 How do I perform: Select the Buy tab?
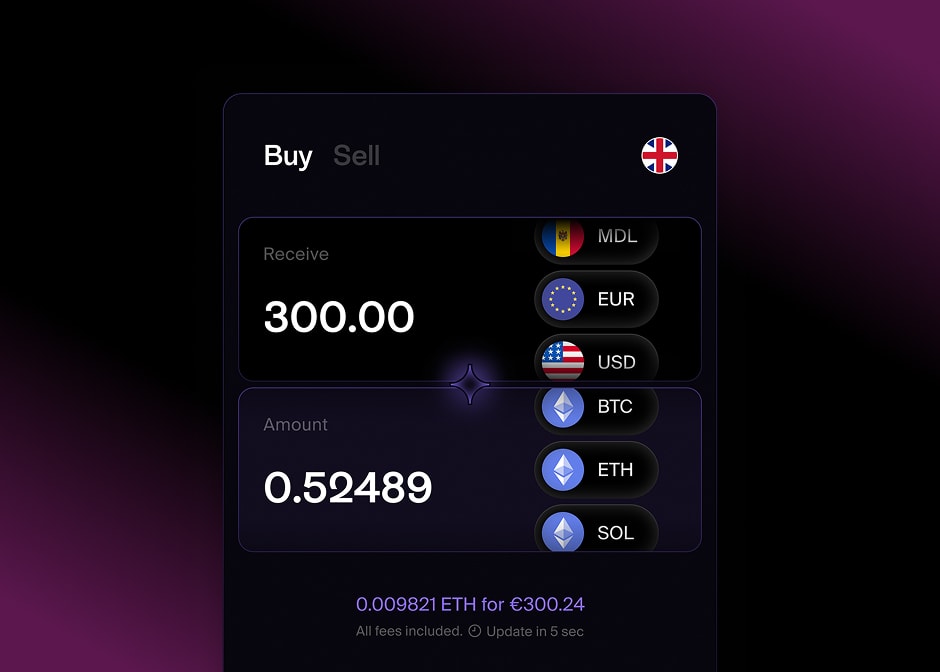point(288,156)
